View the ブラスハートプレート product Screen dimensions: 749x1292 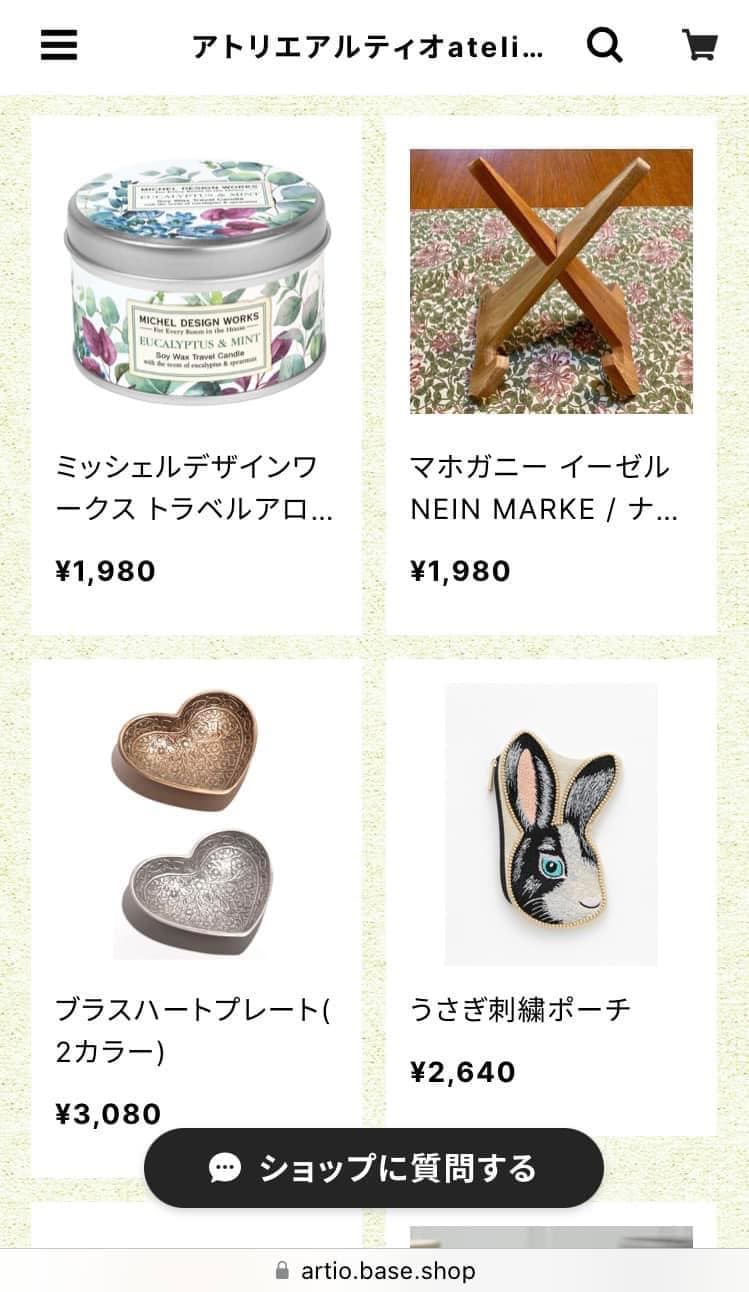(x=196, y=917)
